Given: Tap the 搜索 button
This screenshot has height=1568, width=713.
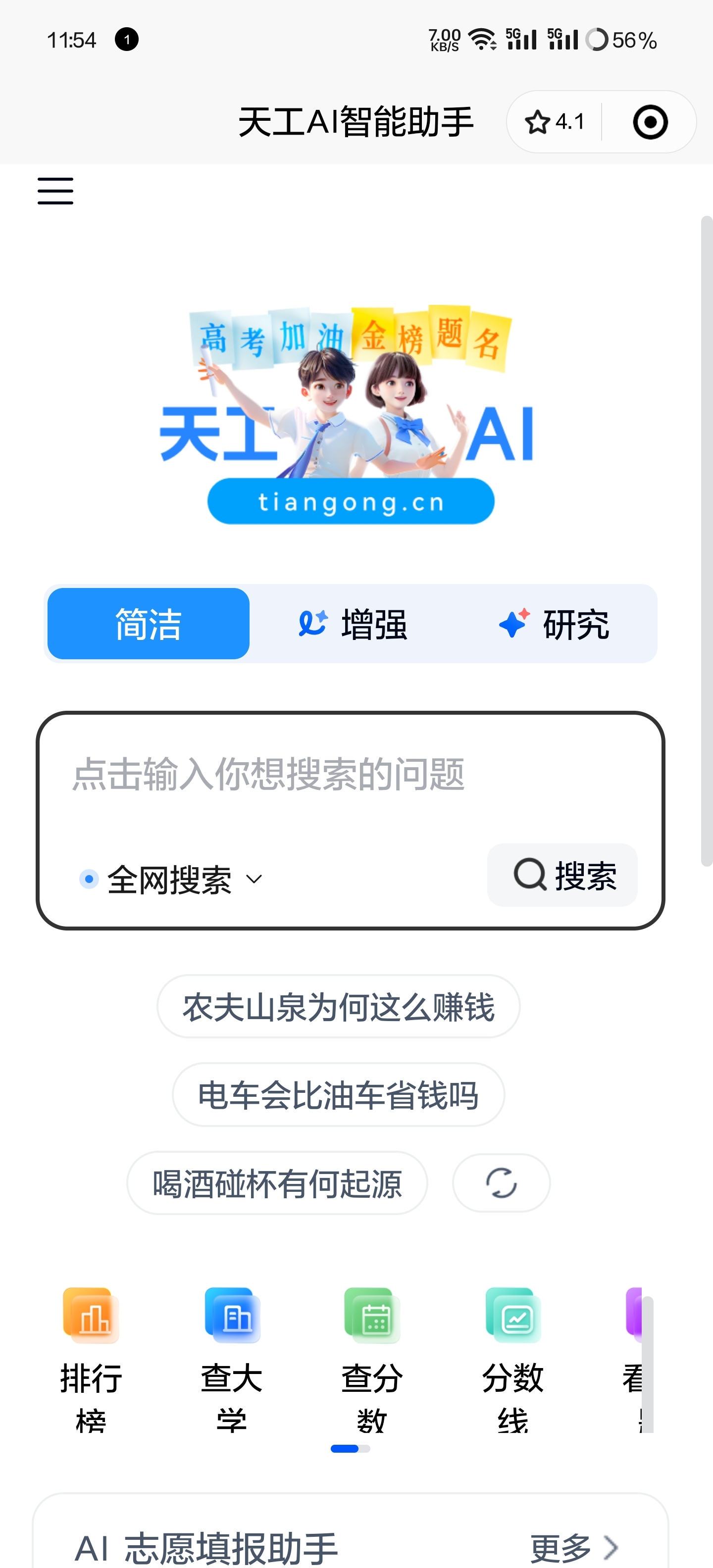Looking at the screenshot, I should 562,875.
